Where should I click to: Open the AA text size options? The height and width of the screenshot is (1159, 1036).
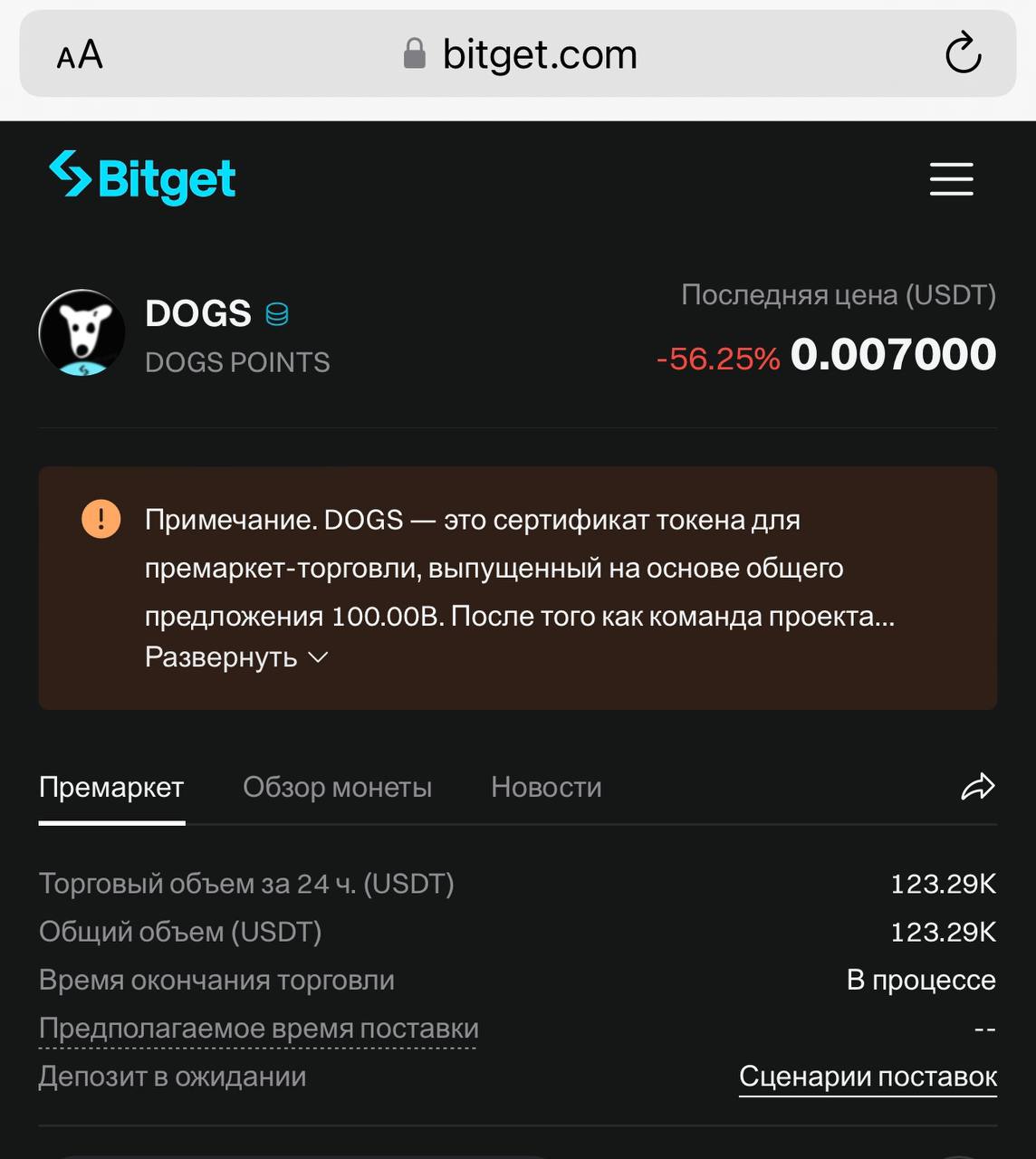(x=80, y=54)
